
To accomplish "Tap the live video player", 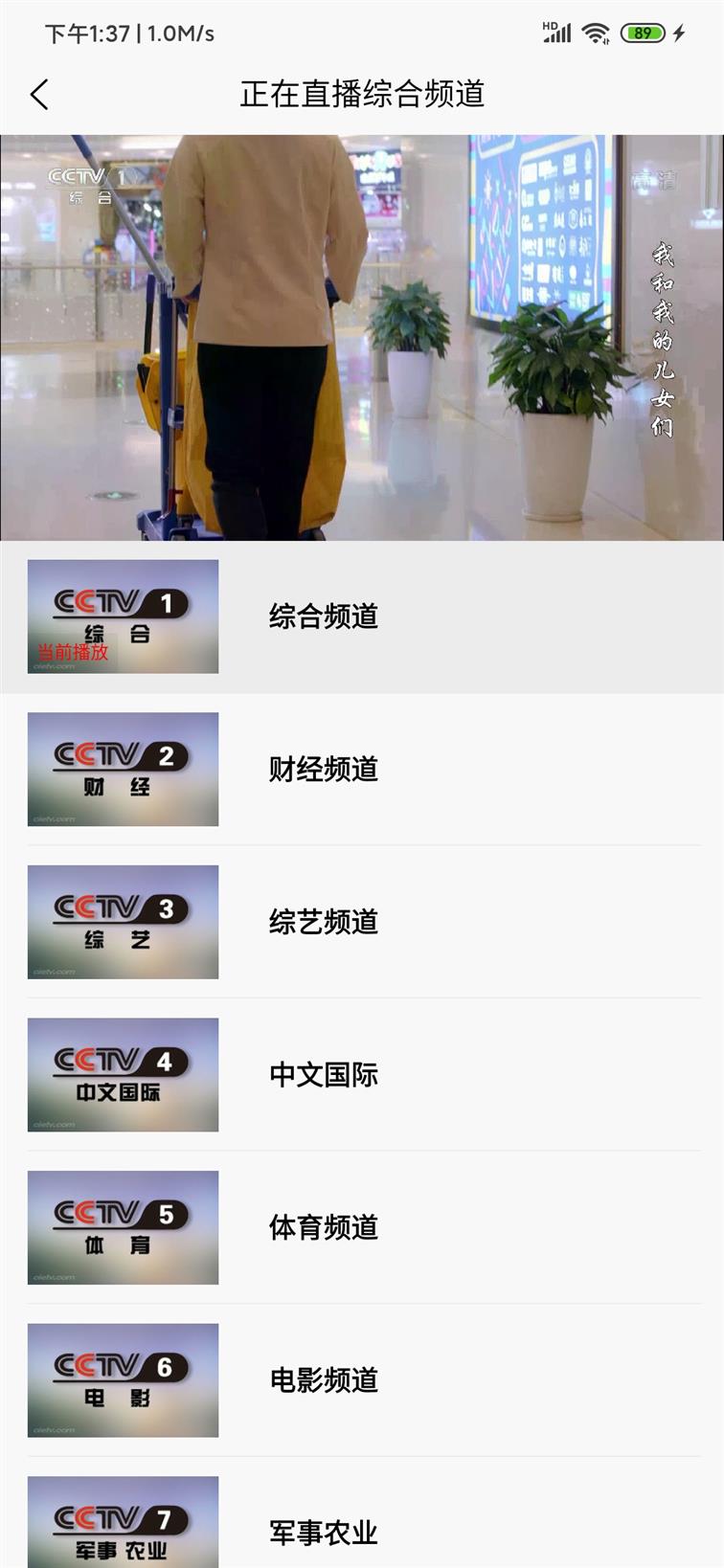I will pyautogui.click(x=362, y=337).
